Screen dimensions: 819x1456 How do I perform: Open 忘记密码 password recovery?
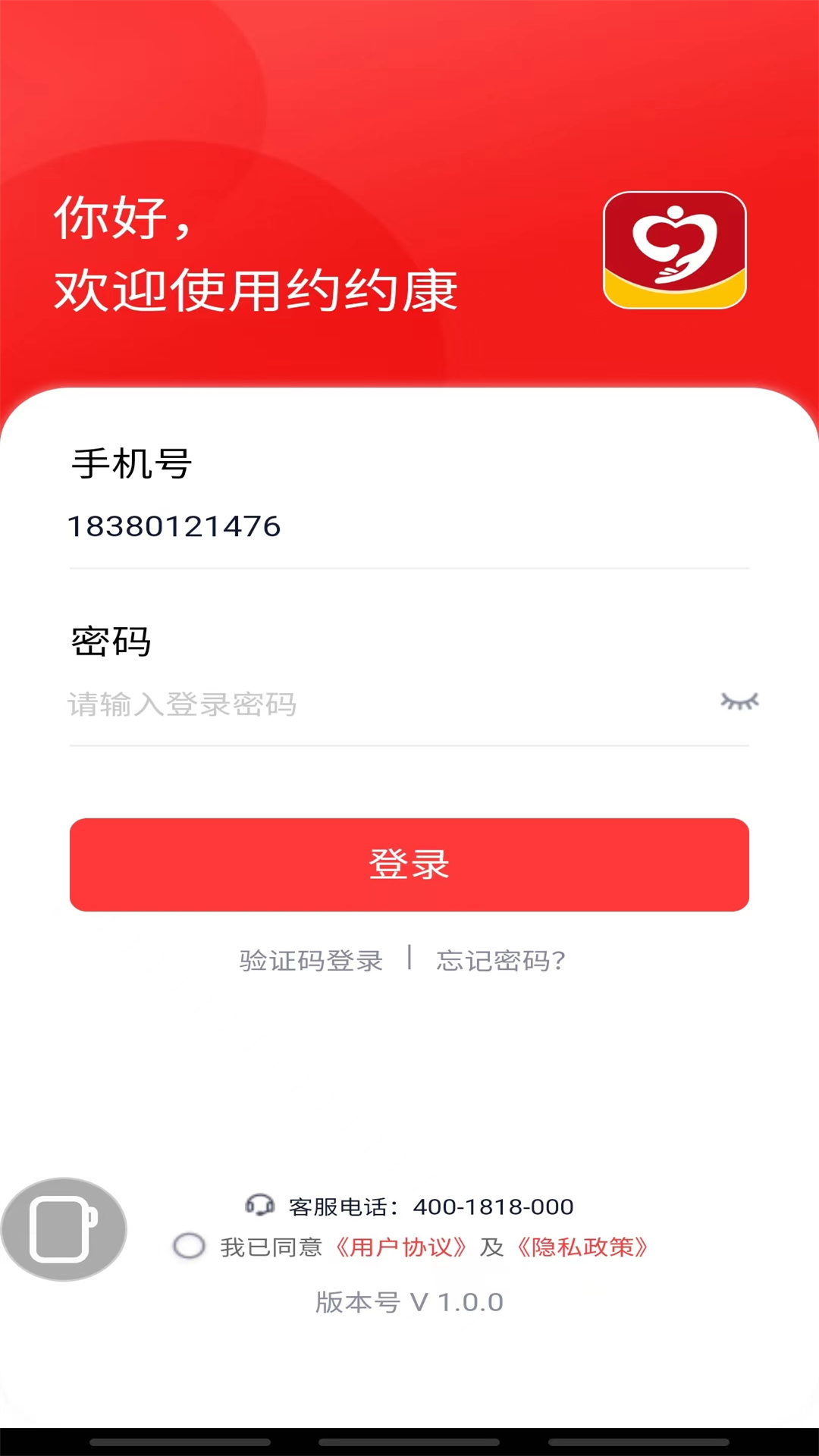pyautogui.click(x=500, y=960)
